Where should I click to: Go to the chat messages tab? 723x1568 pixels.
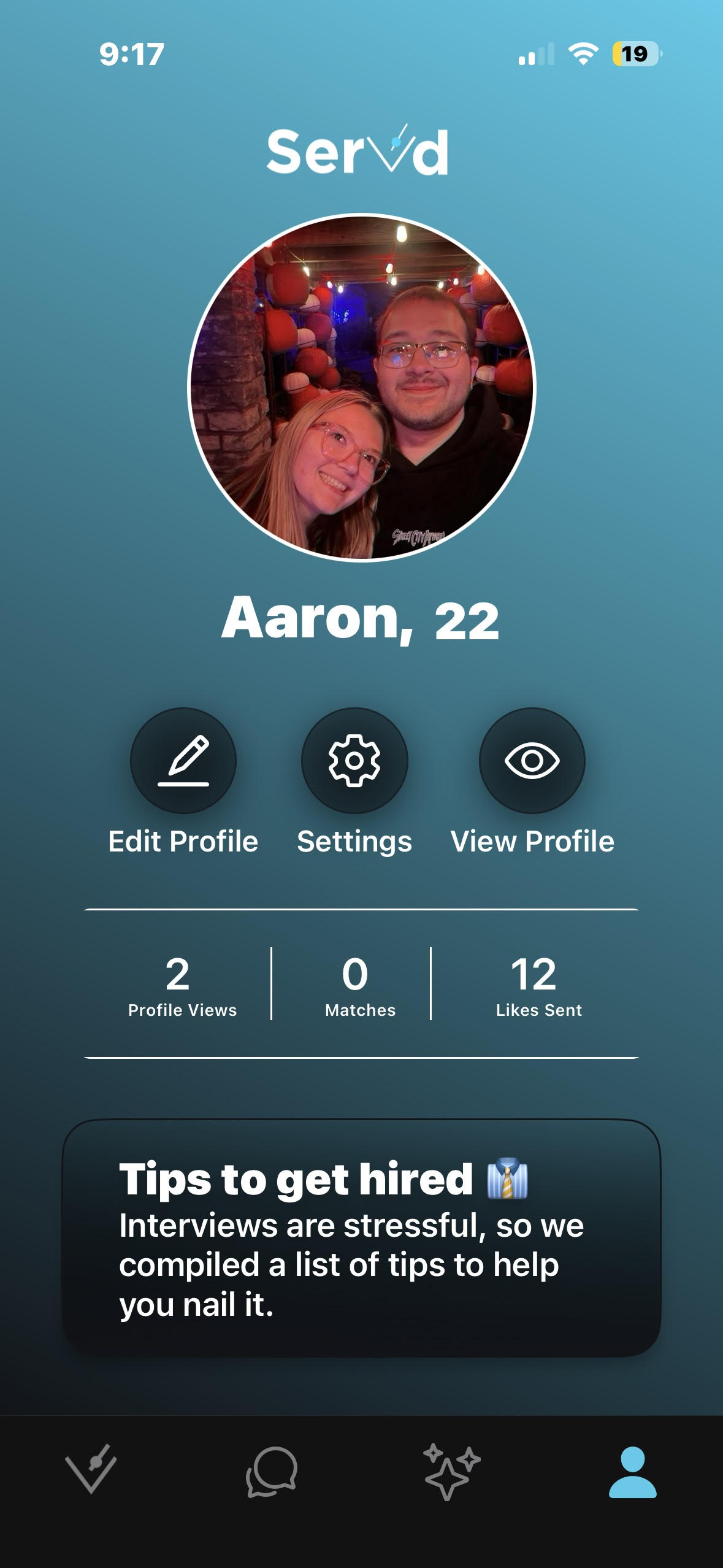click(272, 1472)
